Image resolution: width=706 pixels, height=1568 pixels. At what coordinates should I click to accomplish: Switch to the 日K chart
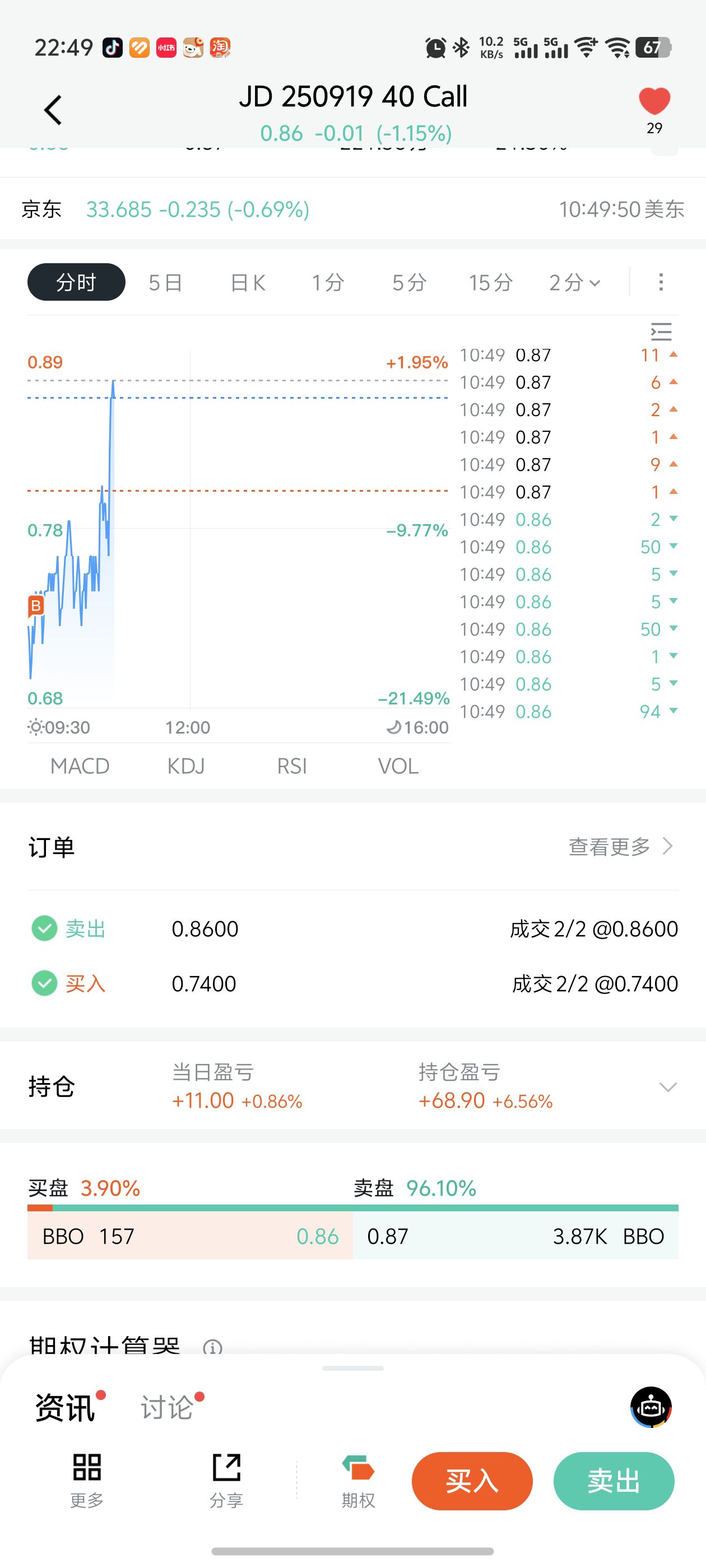click(248, 282)
